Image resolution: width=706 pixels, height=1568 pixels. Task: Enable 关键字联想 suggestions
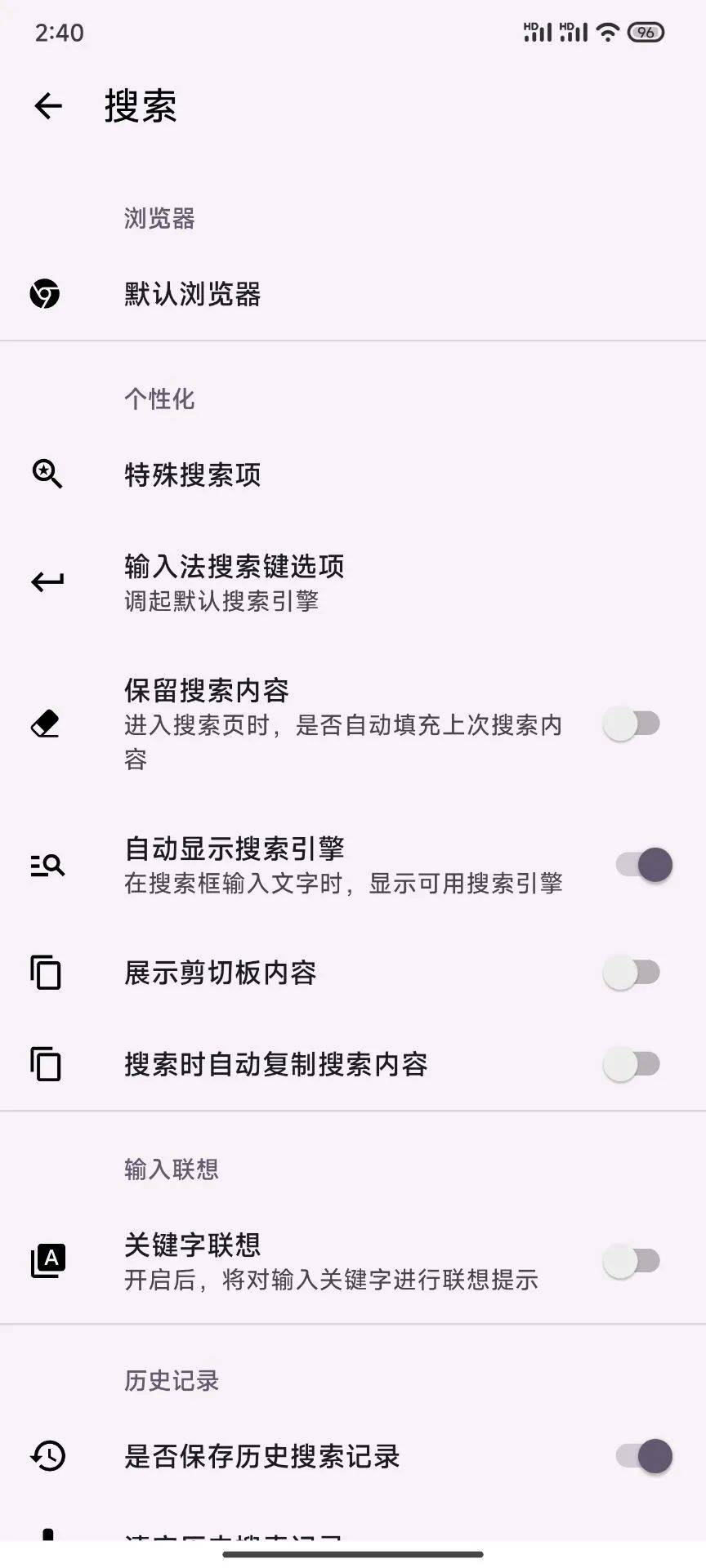coord(632,1261)
